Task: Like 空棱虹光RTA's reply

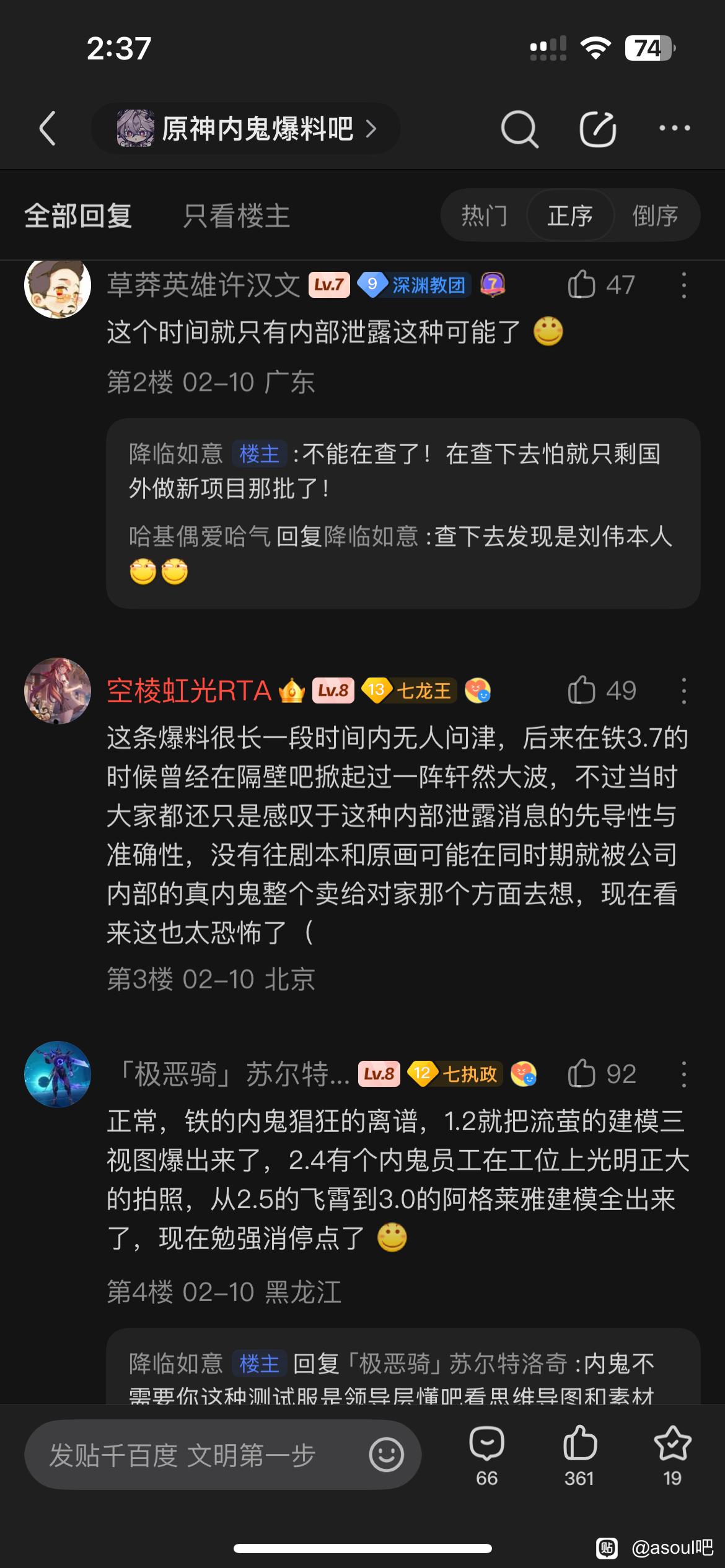Action: [x=582, y=690]
